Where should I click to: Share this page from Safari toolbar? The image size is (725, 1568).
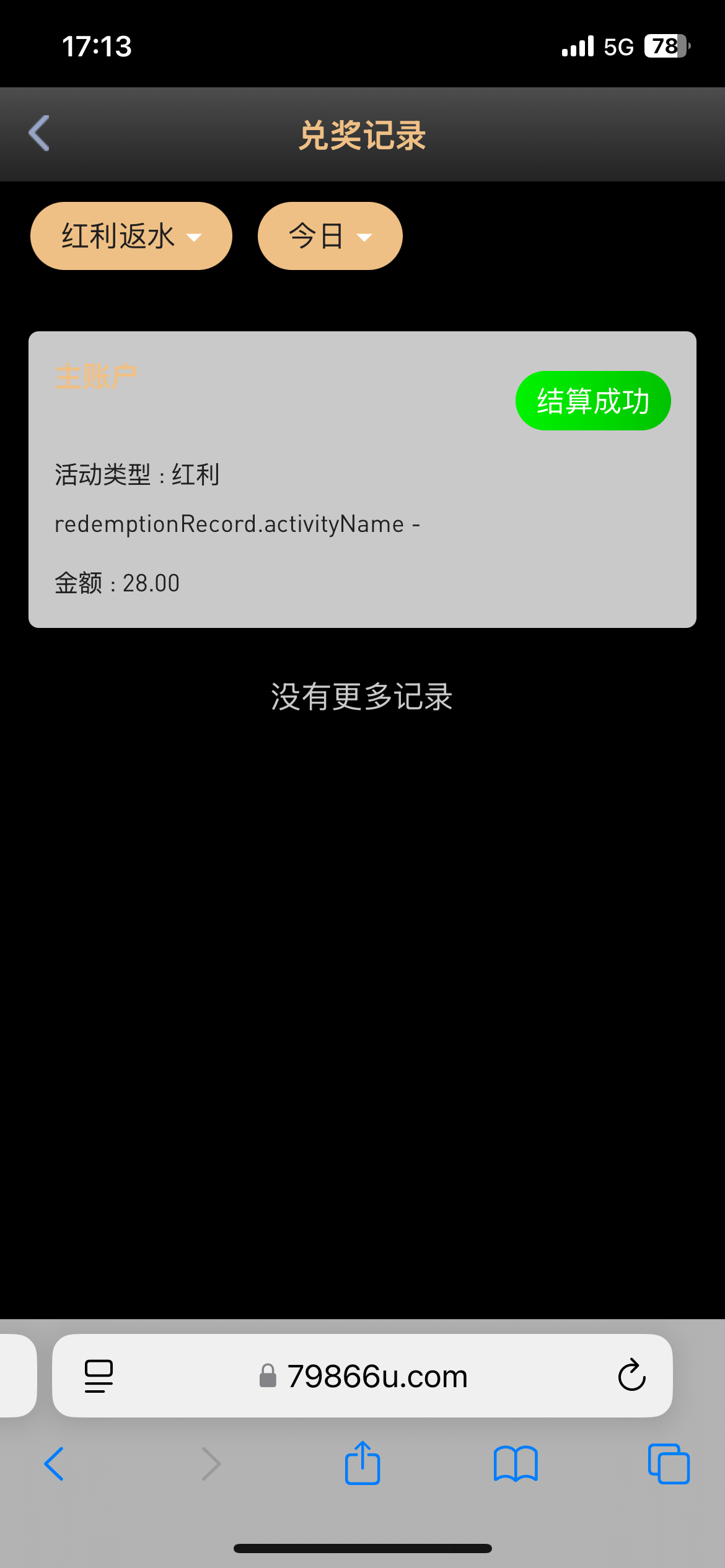[x=362, y=1464]
